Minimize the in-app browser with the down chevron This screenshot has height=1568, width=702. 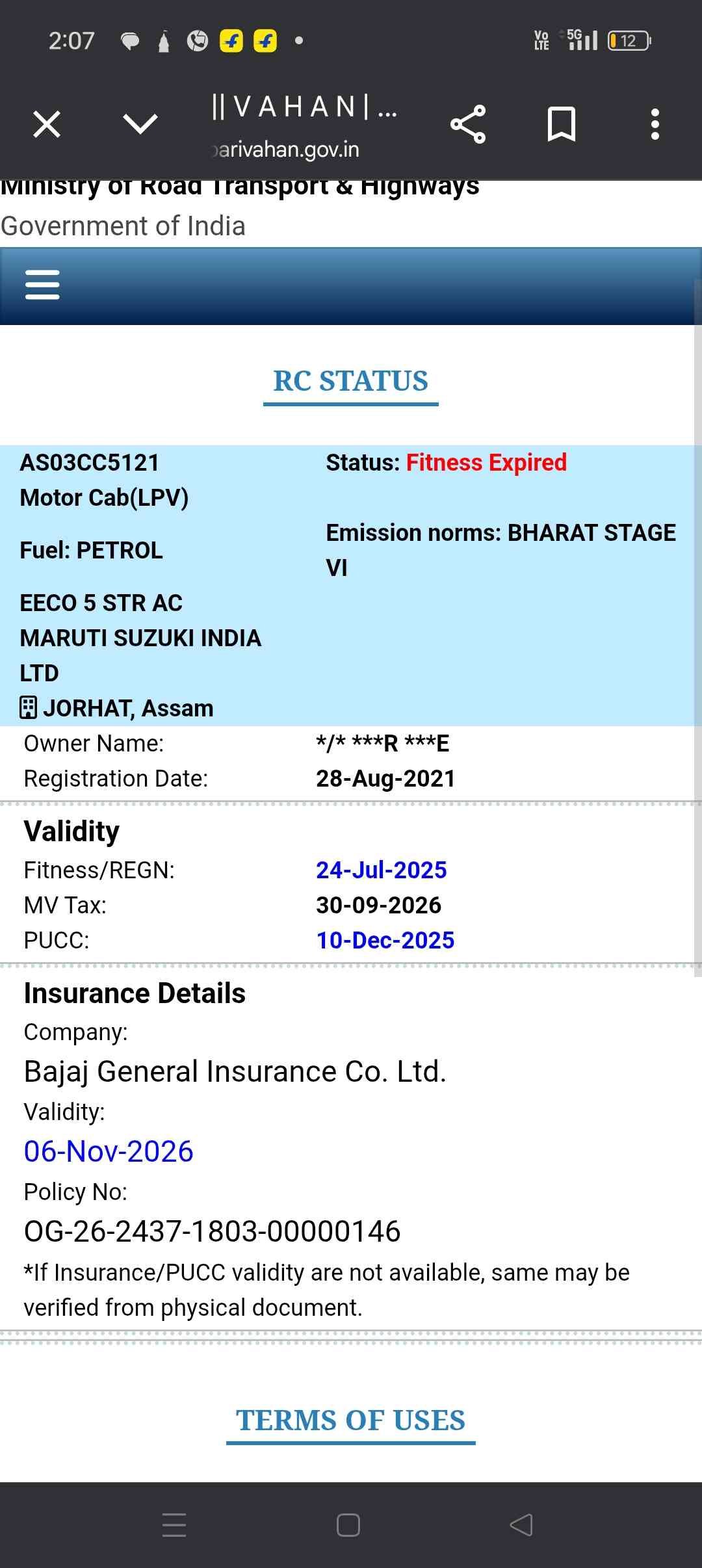click(x=140, y=124)
